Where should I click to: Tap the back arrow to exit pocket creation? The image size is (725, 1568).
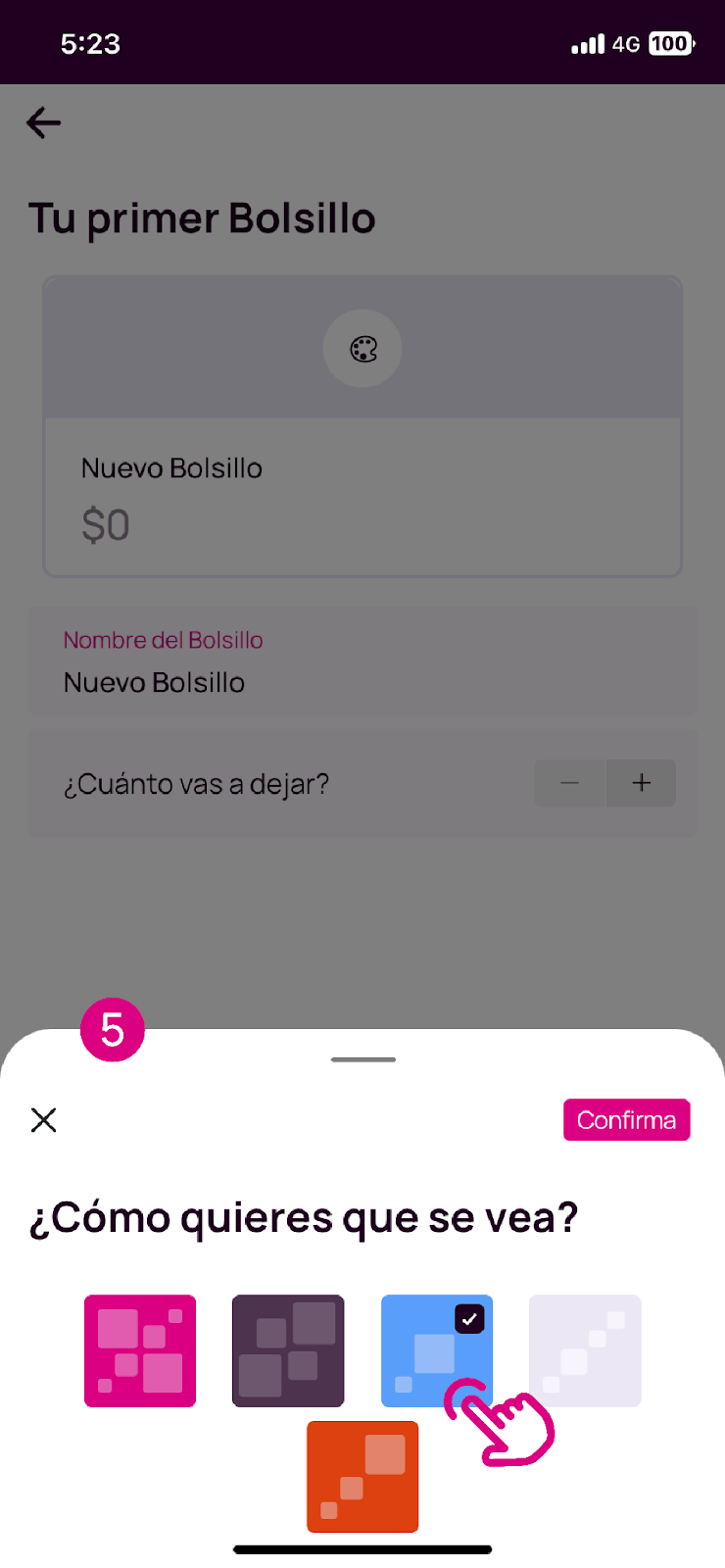[43, 122]
